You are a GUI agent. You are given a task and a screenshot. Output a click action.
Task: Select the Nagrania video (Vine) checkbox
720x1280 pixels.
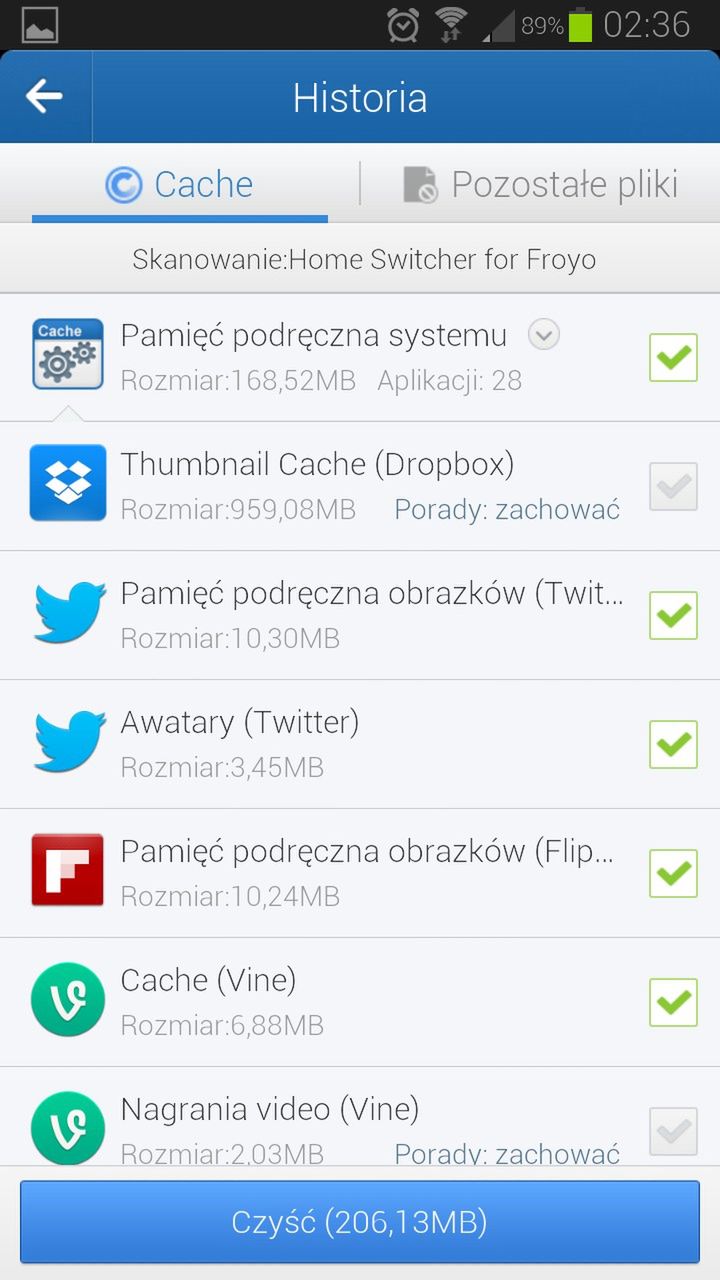coord(673,1131)
